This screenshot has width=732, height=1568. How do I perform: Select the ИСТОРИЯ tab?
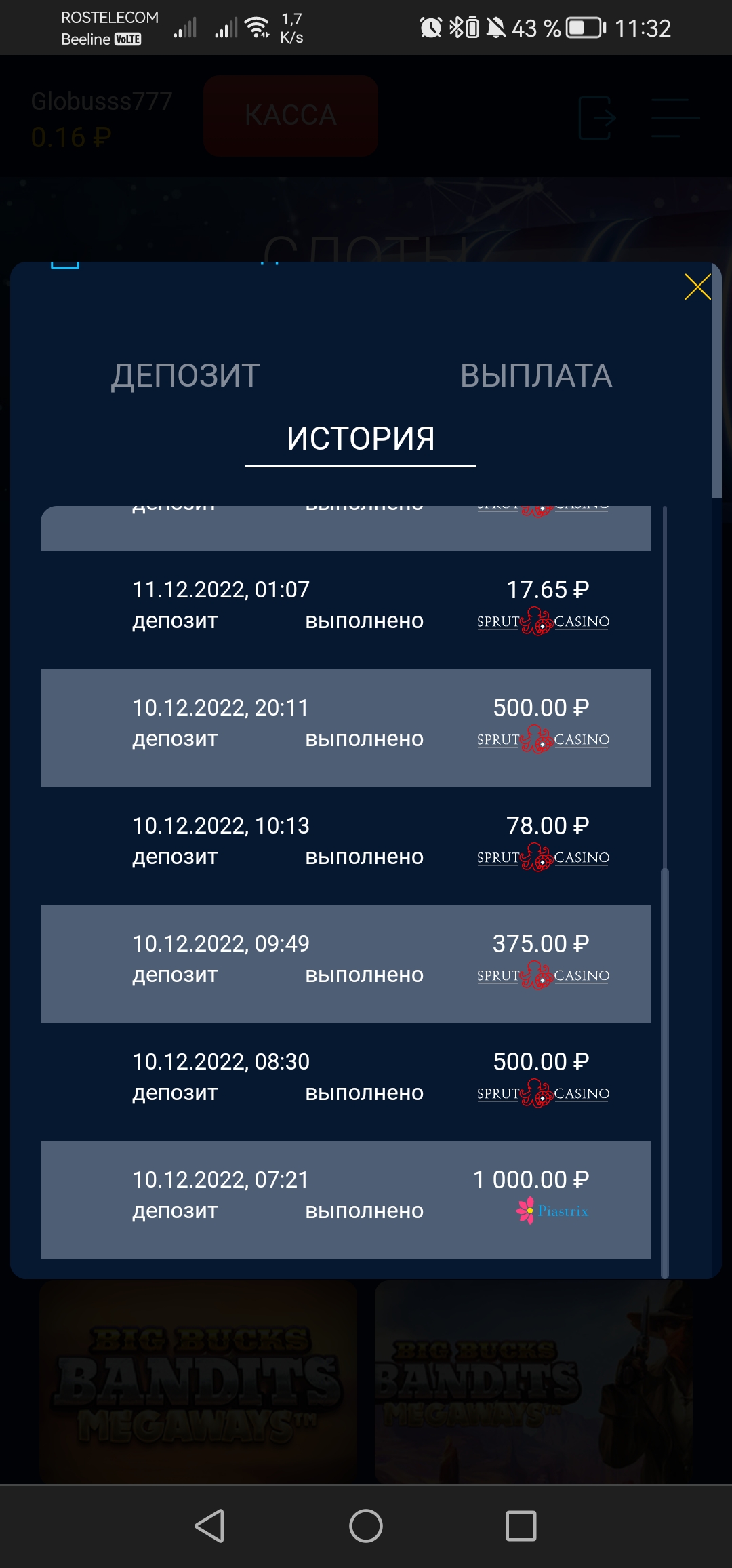[x=361, y=439]
